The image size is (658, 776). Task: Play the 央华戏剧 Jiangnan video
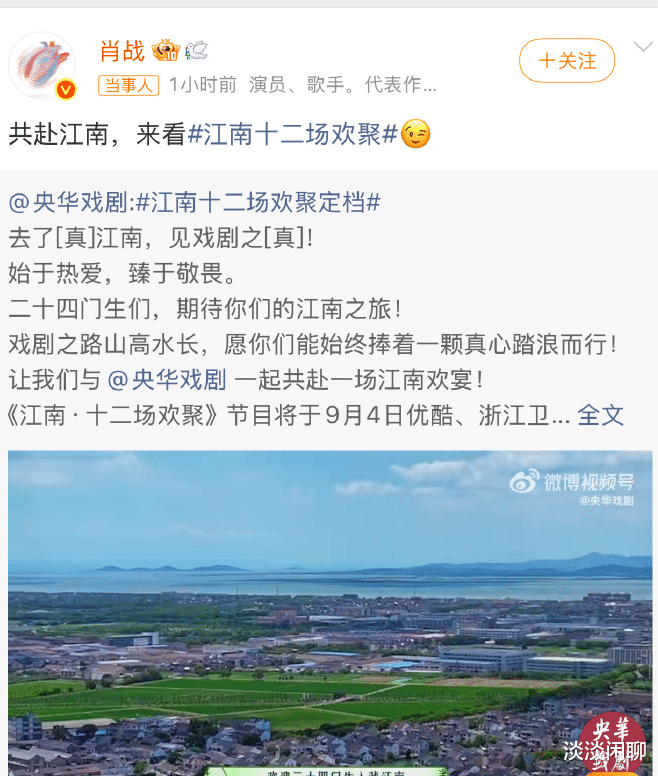330,612
